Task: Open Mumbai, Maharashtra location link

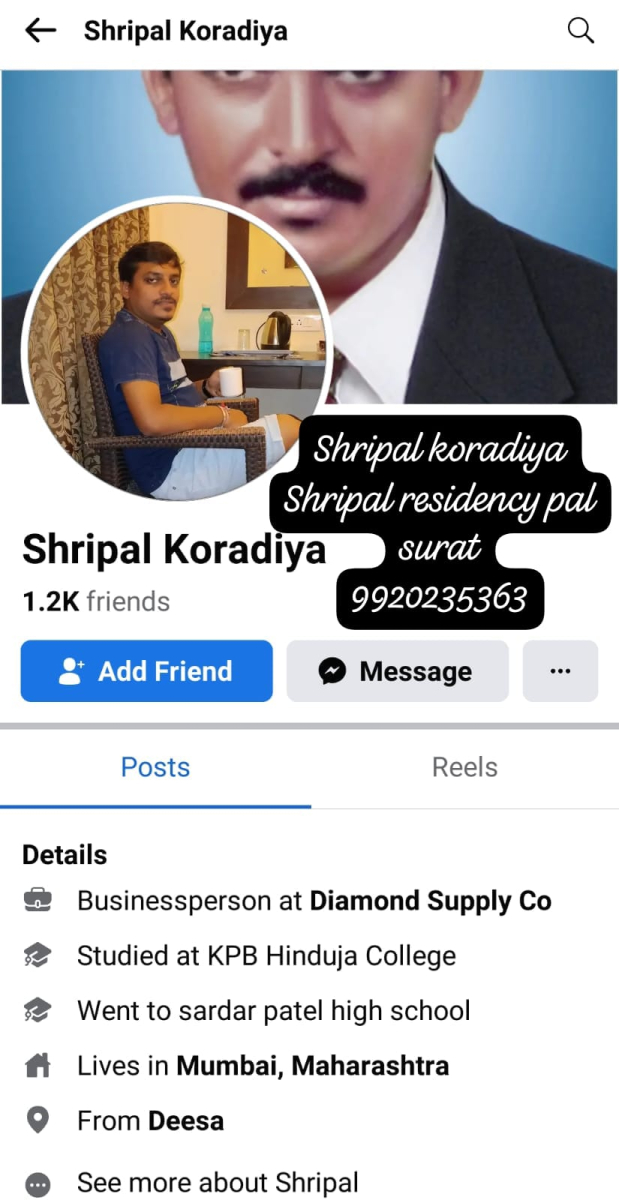Action: [x=312, y=1066]
